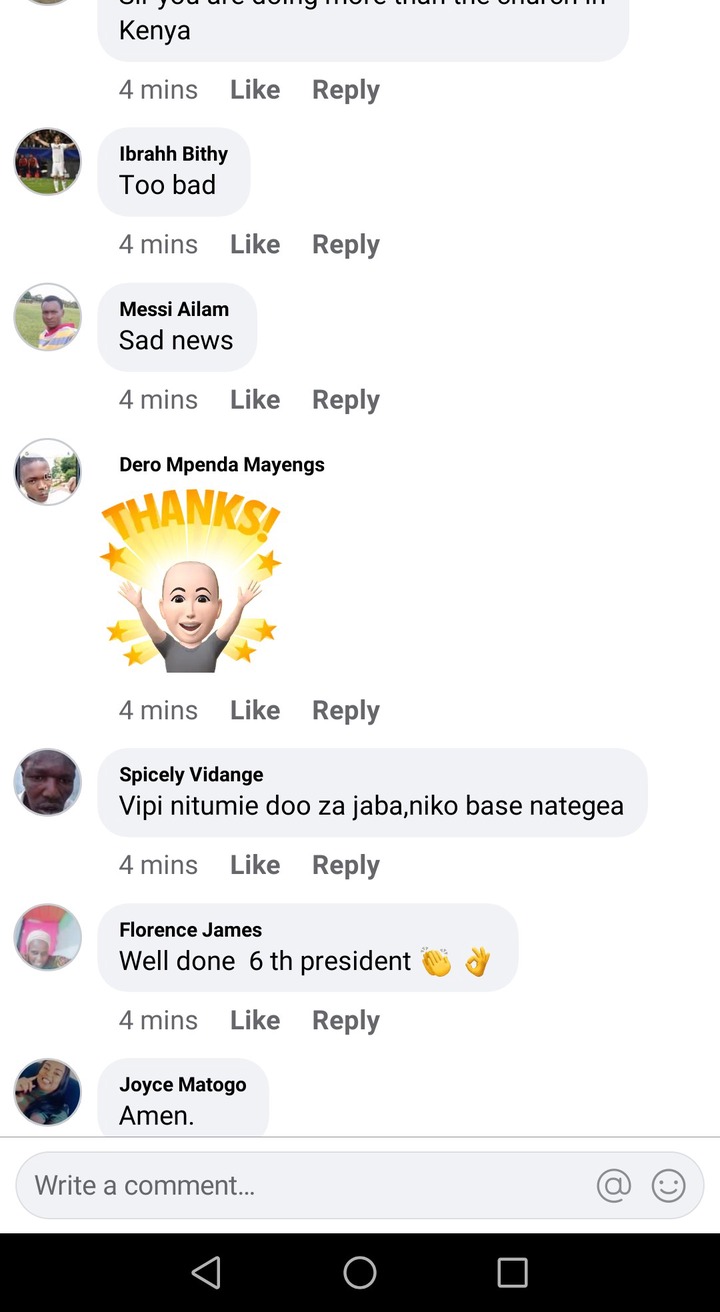
Task: Reply to Messi Ailam's Sad news comment
Action: (x=345, y=399)
